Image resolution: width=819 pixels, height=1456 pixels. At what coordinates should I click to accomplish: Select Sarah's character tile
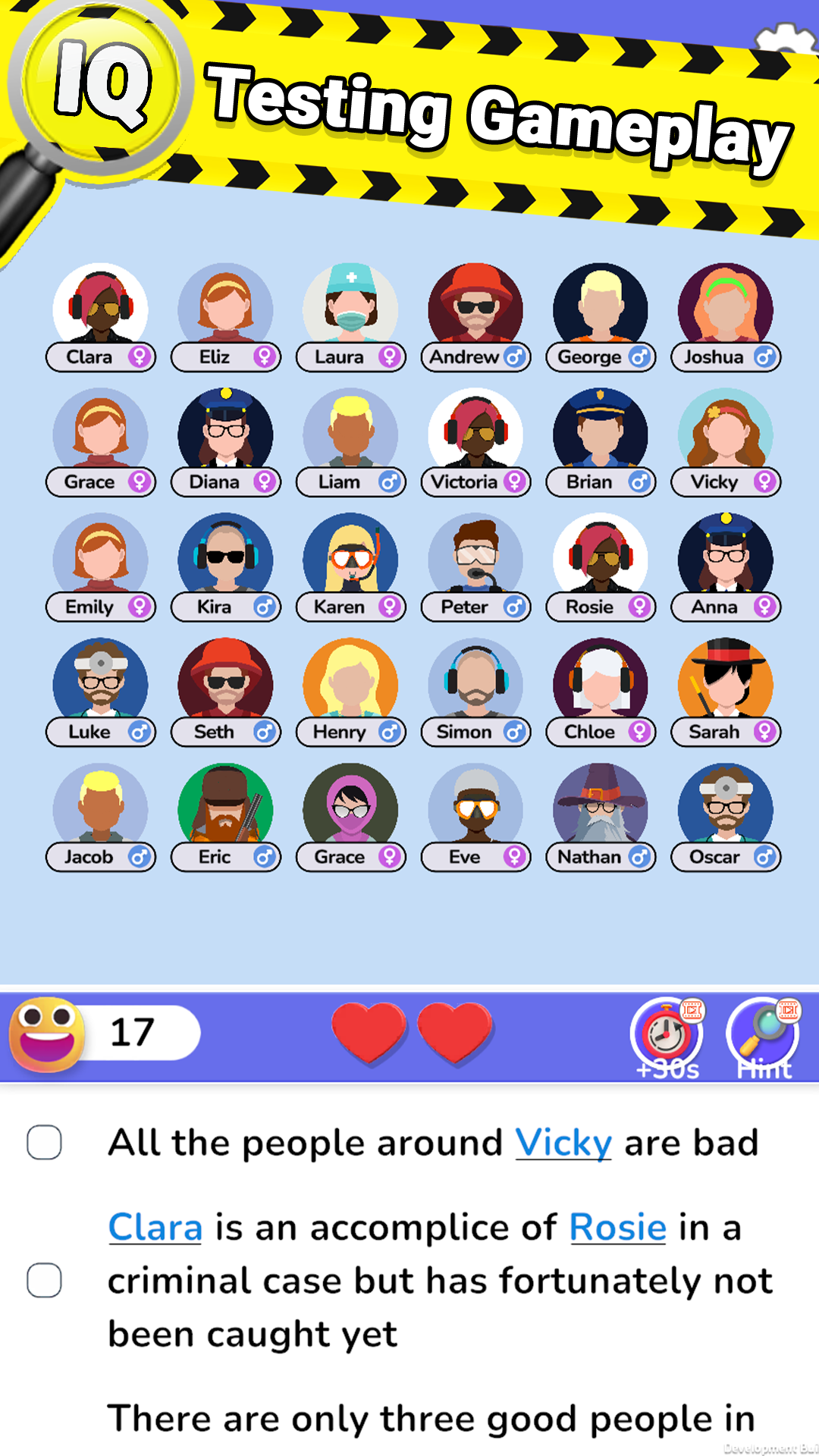[726, 688]
